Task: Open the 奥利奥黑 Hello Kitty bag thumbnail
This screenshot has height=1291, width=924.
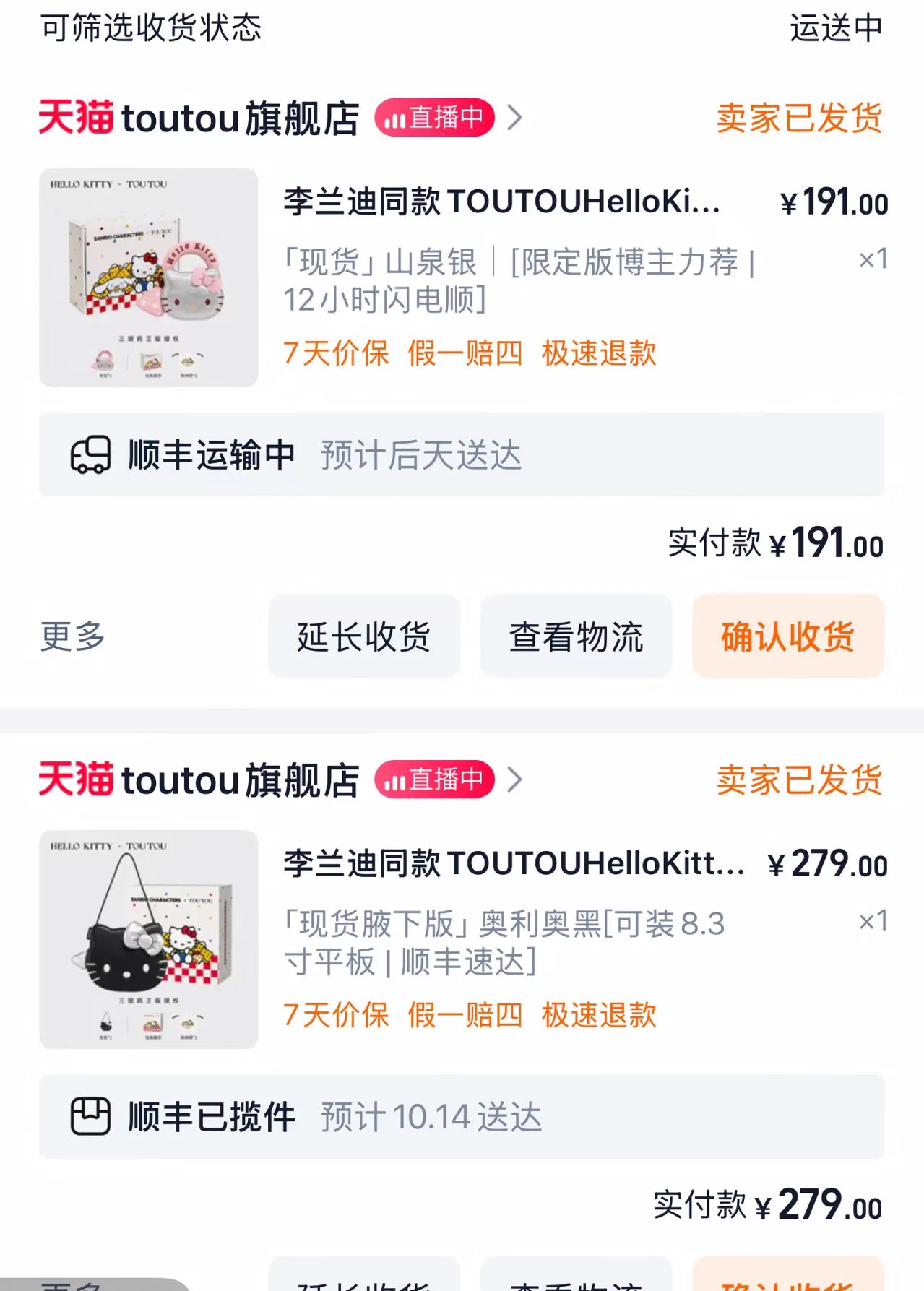Action: (149, 939)
